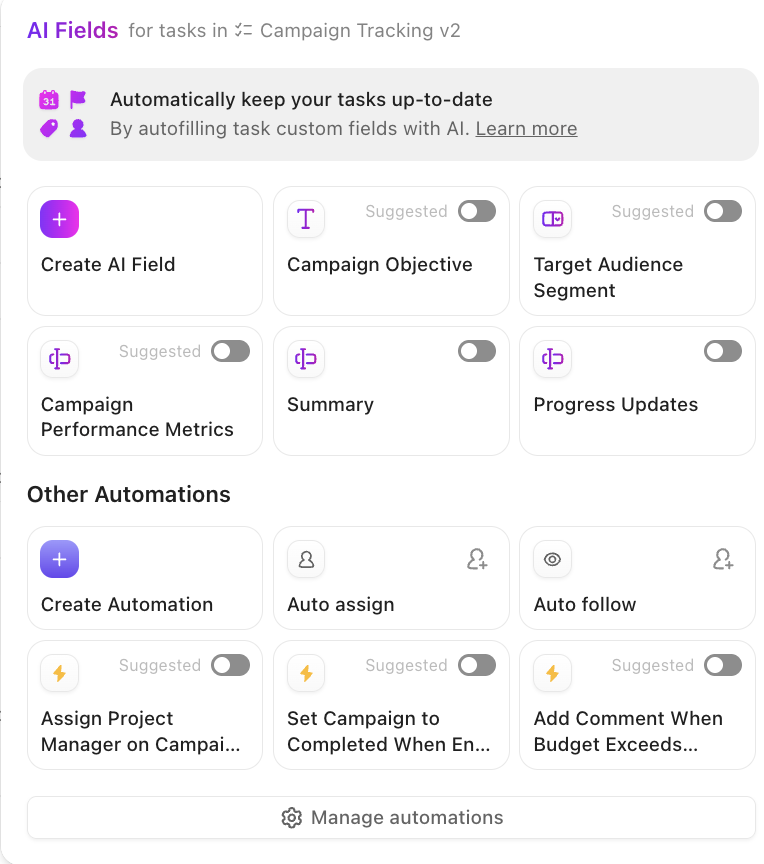Click the dropdown field icon on Target Audience Segment
This screenshot has width=764, height=864.
(552, 218)
